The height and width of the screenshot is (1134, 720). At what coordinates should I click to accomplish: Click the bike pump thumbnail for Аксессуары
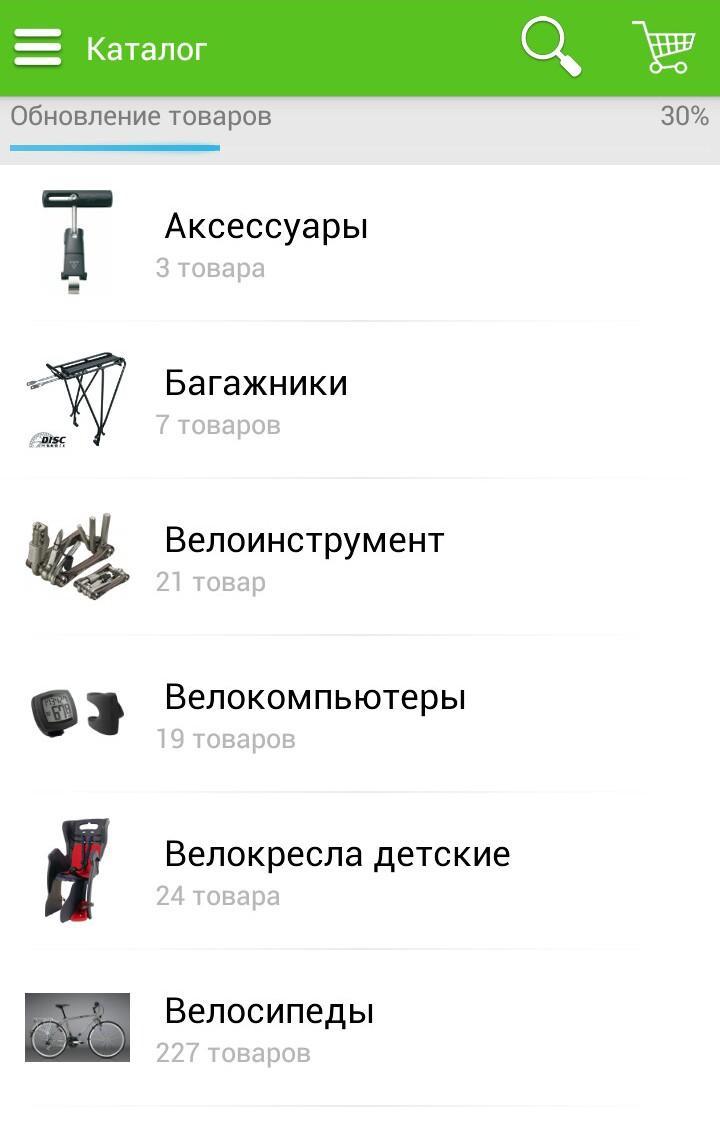pyautogui.click(x=75, y=240)
